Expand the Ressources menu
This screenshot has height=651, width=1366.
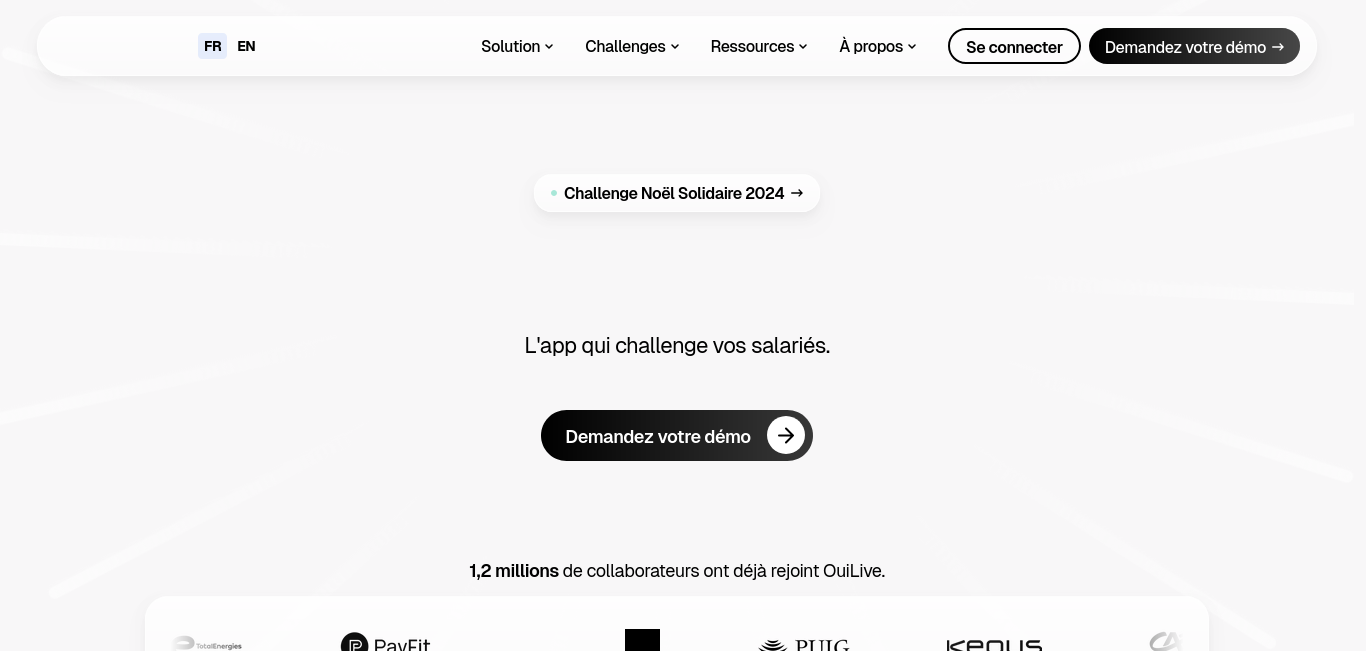[x=758, y=46]
